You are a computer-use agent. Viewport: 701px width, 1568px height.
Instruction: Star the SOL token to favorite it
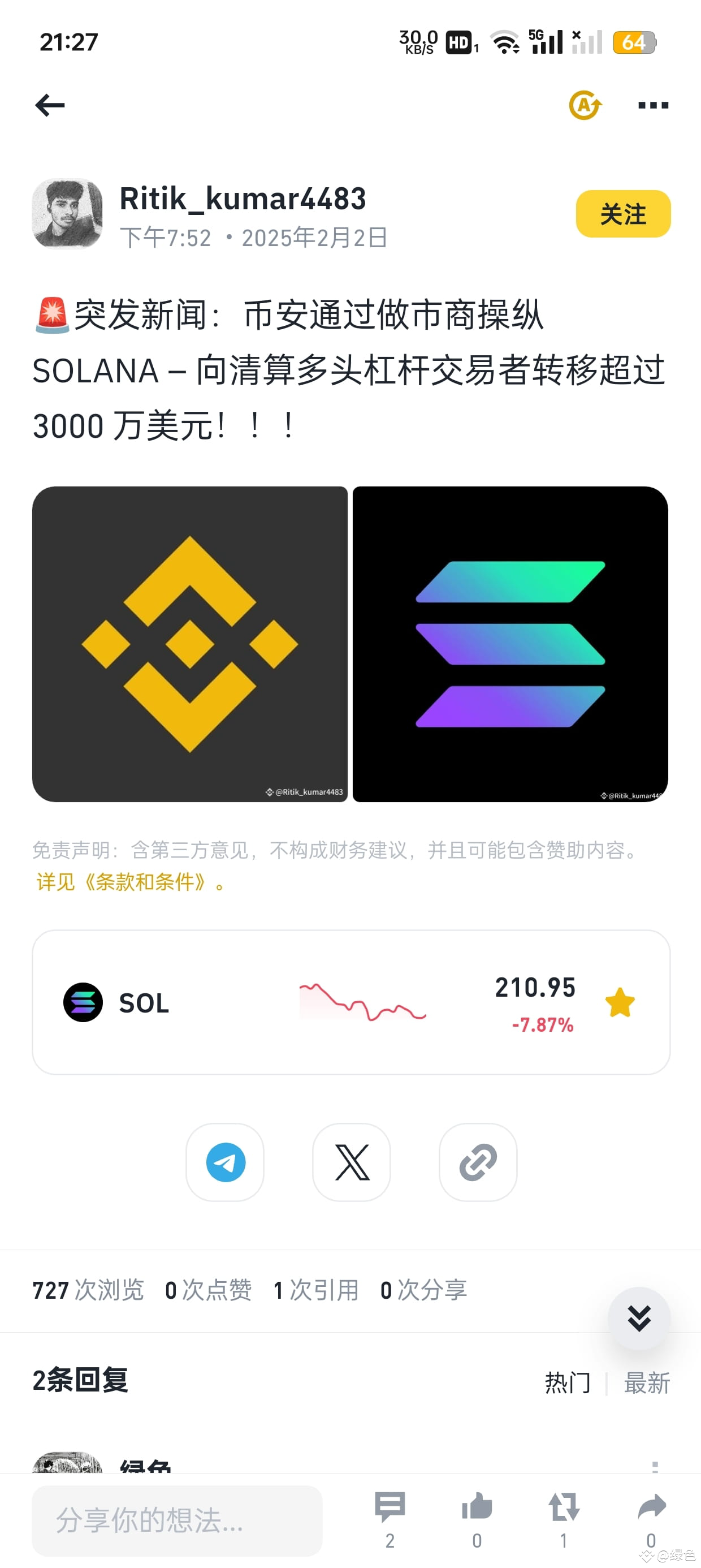pyautogui.click(x=620, y=1002)
